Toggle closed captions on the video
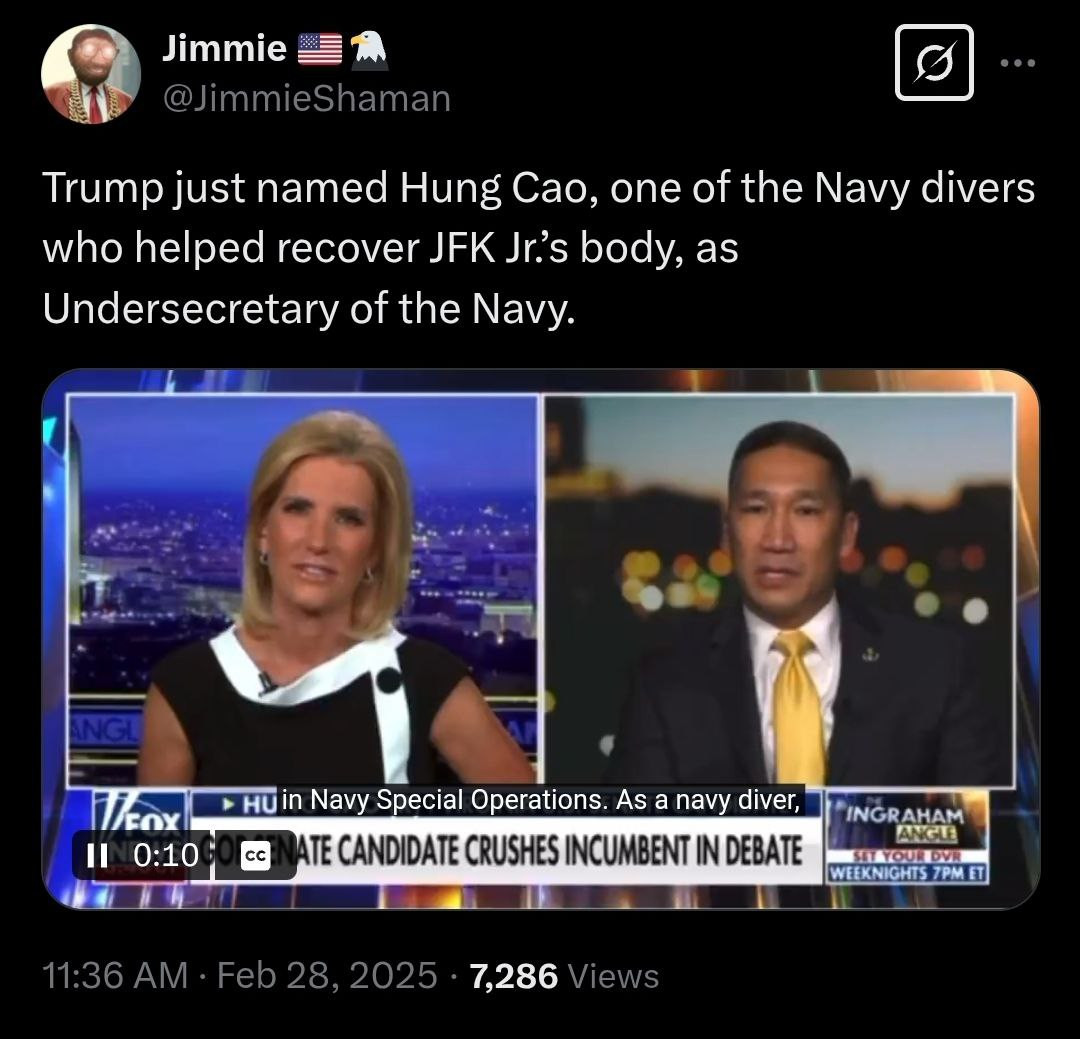 coord(256,856)
